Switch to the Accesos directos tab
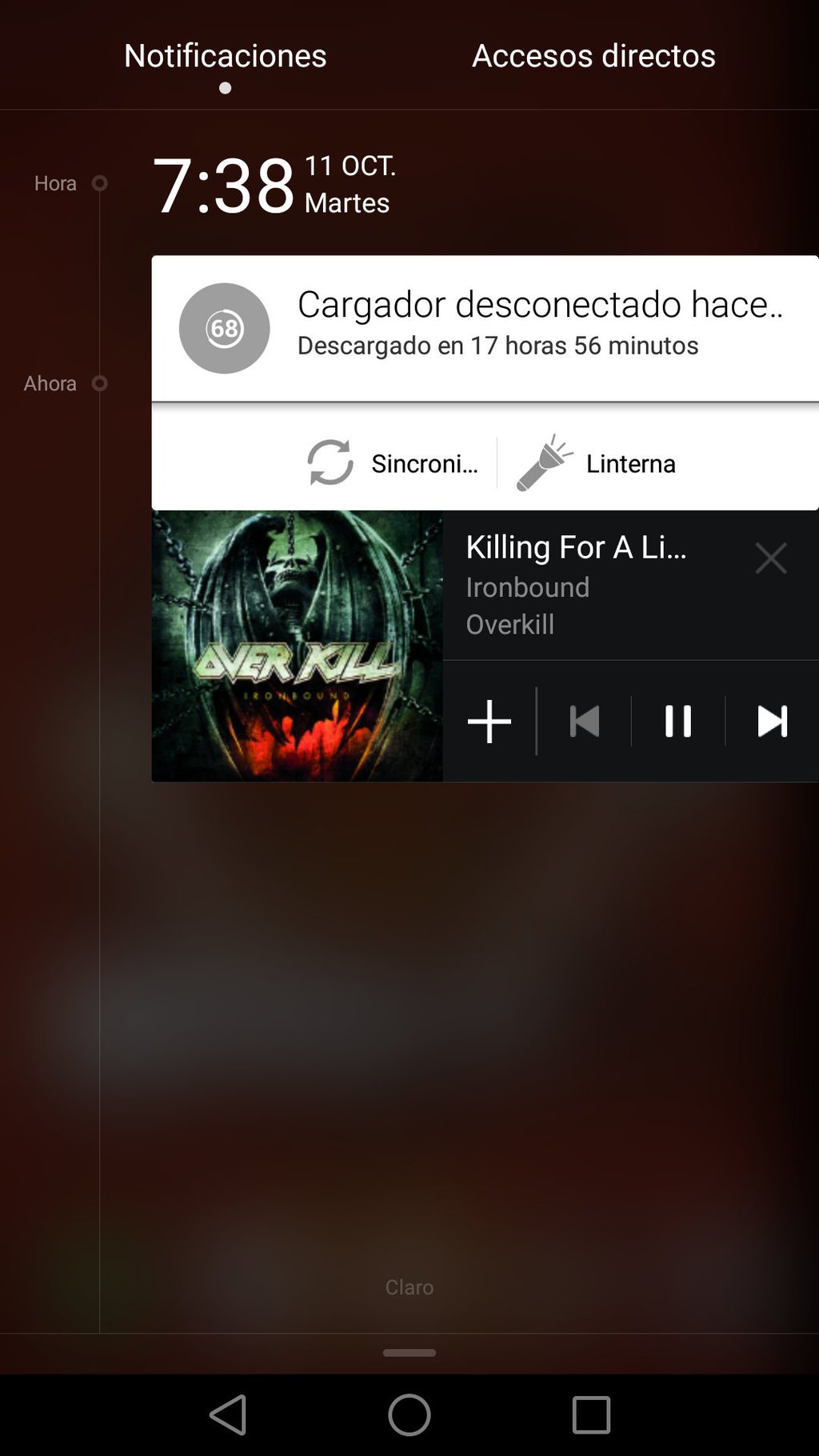The height and width of the screenshot is (1456, 819). [x=593, y=56]
